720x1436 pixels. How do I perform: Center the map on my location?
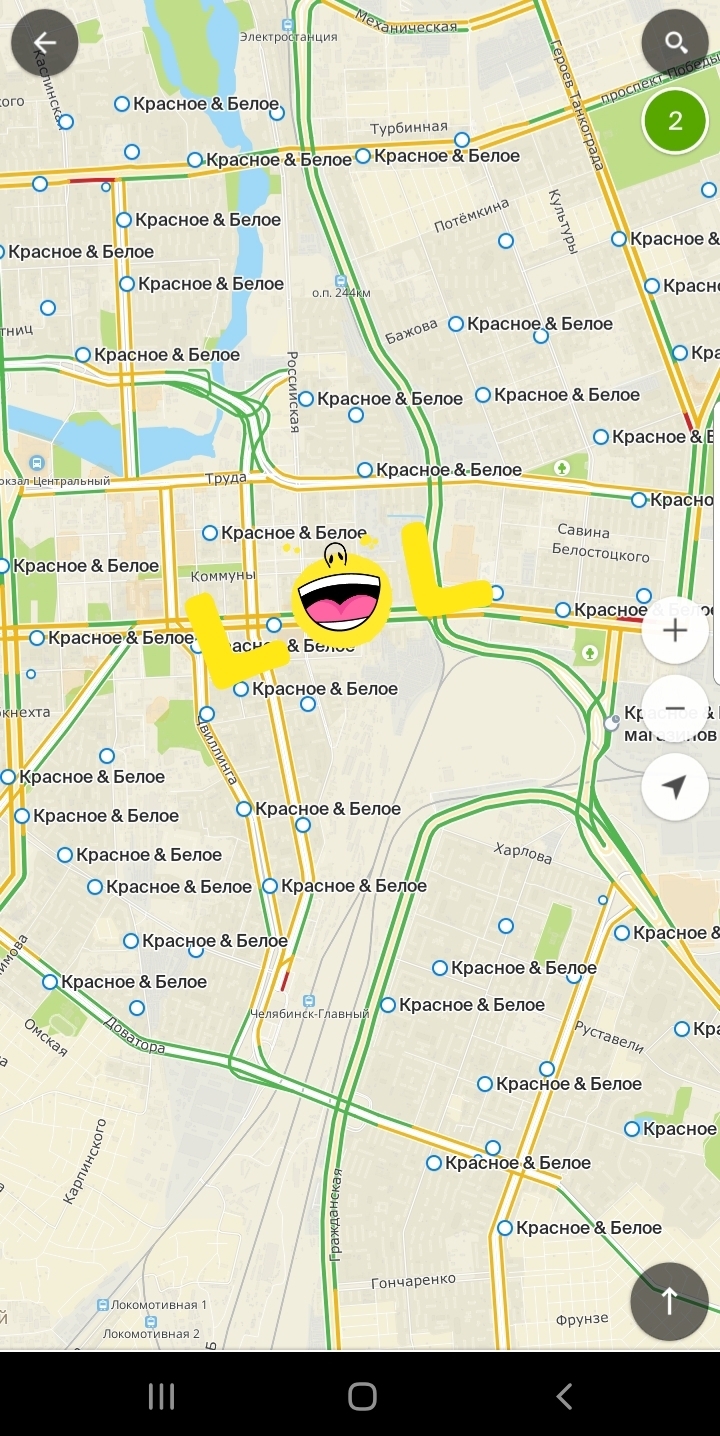pos(675,788)
